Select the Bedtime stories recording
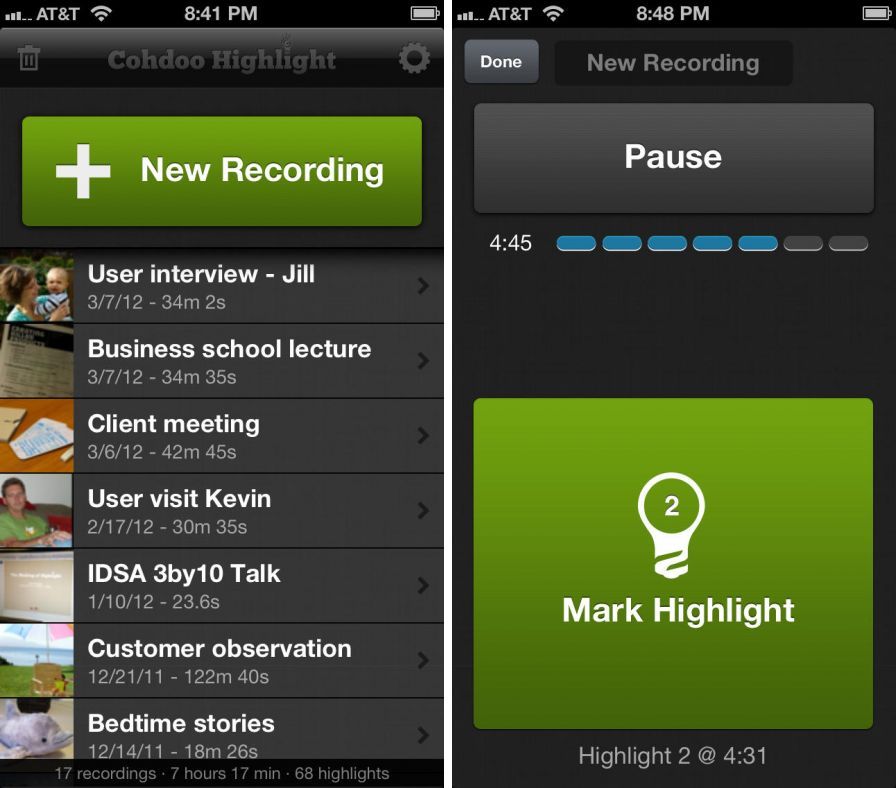 pos(222,733)
